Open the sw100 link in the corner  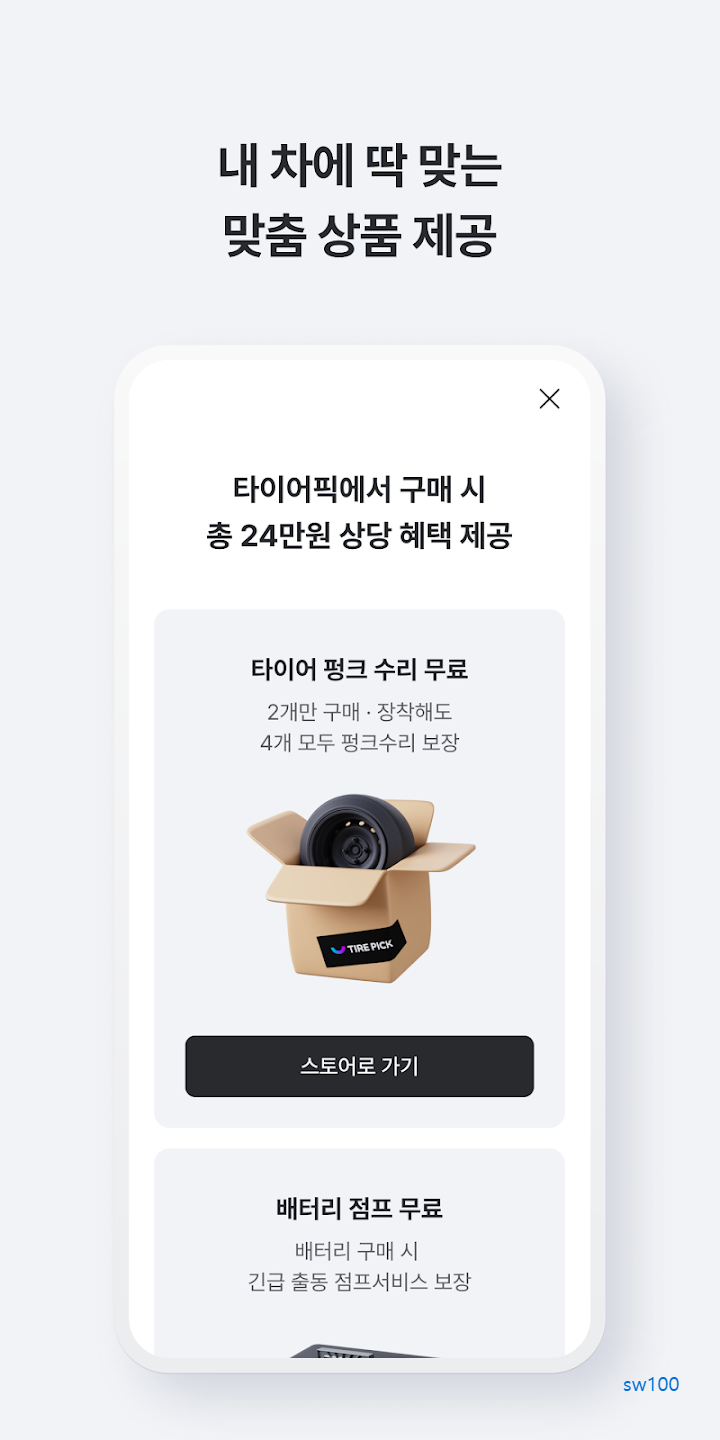point(650,1384)
